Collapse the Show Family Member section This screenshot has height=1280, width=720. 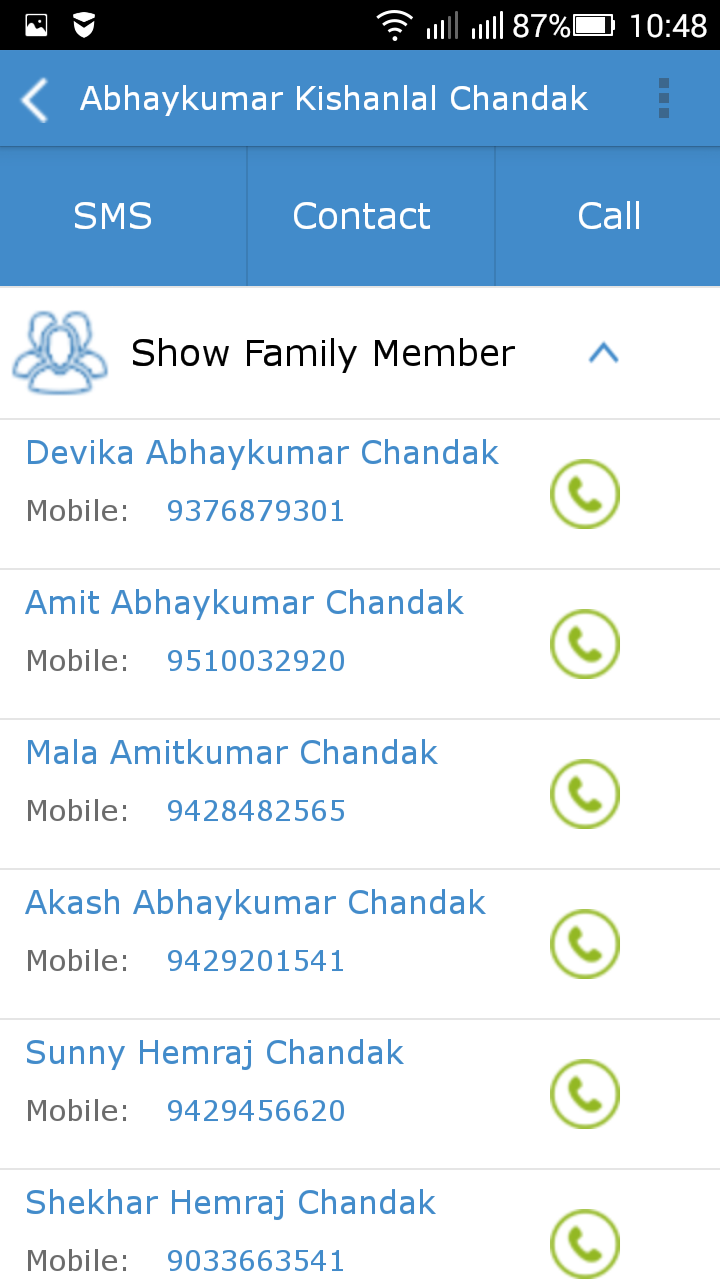pyautogui.click(x=603, y=353)
